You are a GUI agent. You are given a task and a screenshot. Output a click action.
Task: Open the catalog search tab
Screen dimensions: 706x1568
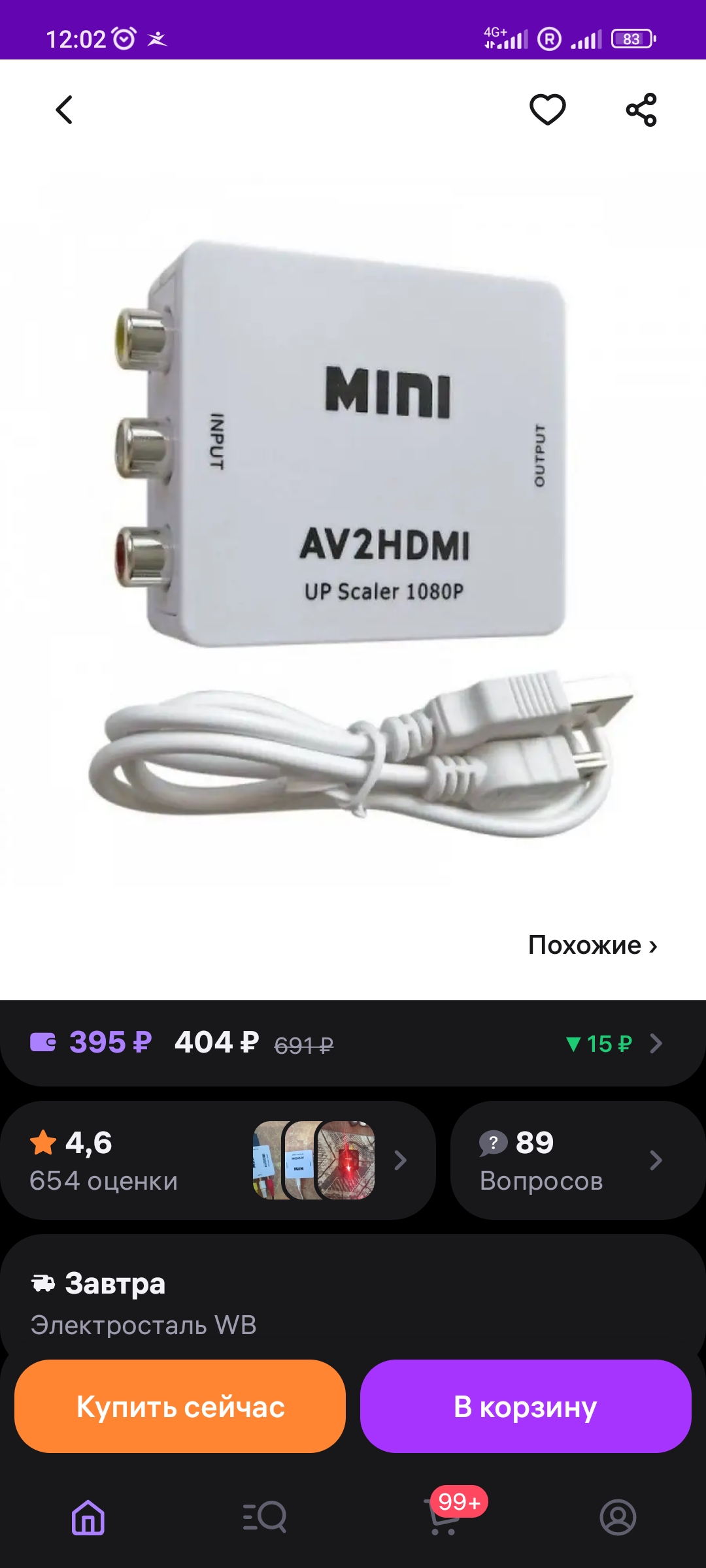tap(265, 1516)
